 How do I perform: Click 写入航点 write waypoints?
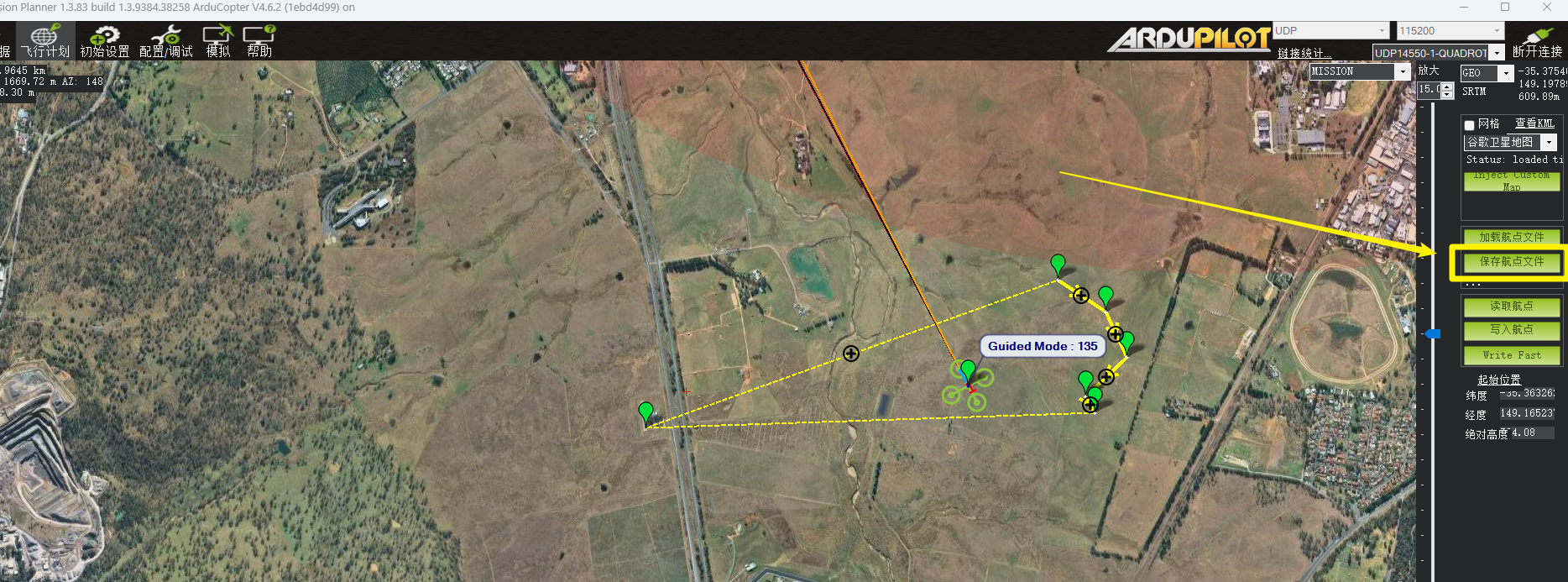1511,330
